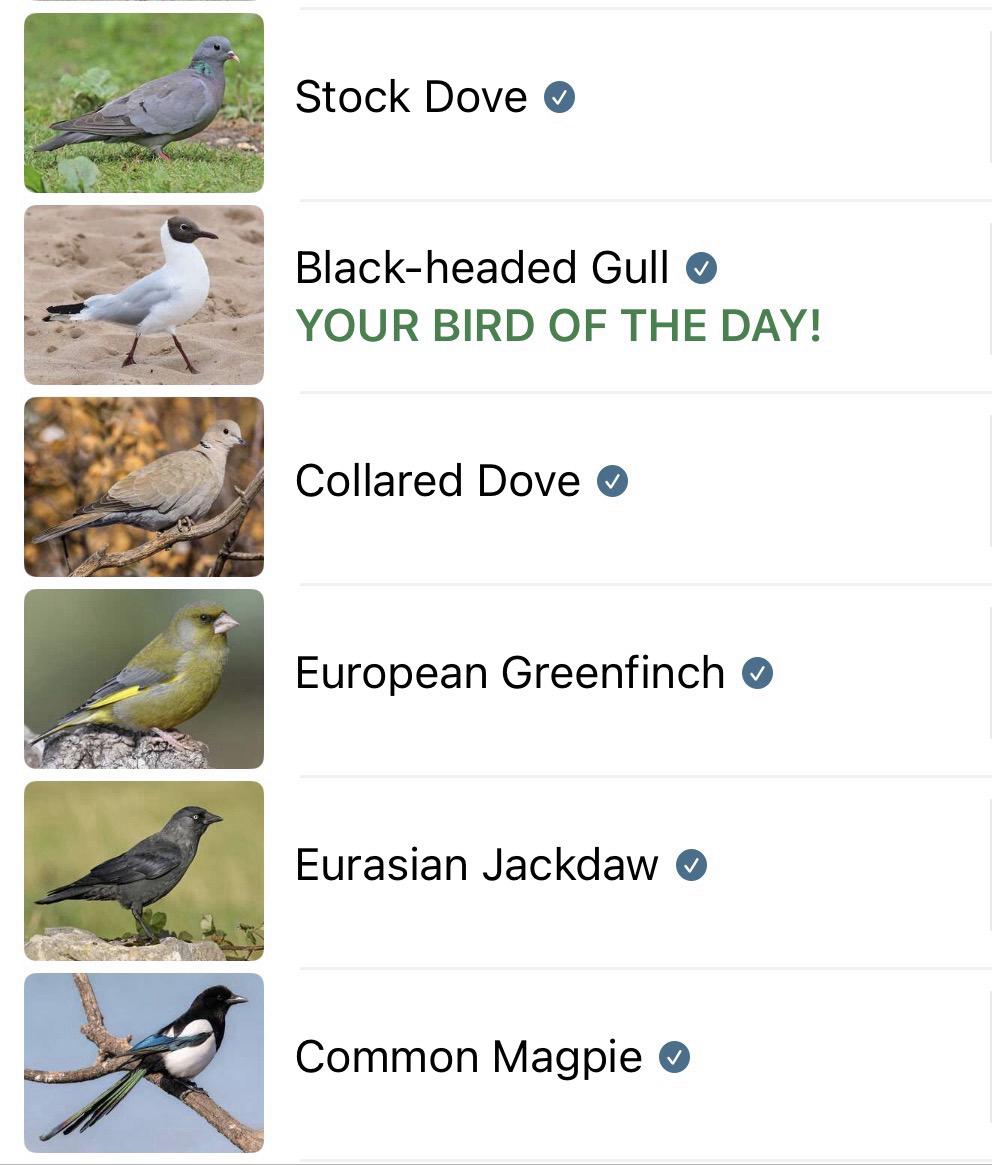Click the checkmark icon beside European Greenfinch
This screenshot has width=992, height=1165.
(758, 673)
